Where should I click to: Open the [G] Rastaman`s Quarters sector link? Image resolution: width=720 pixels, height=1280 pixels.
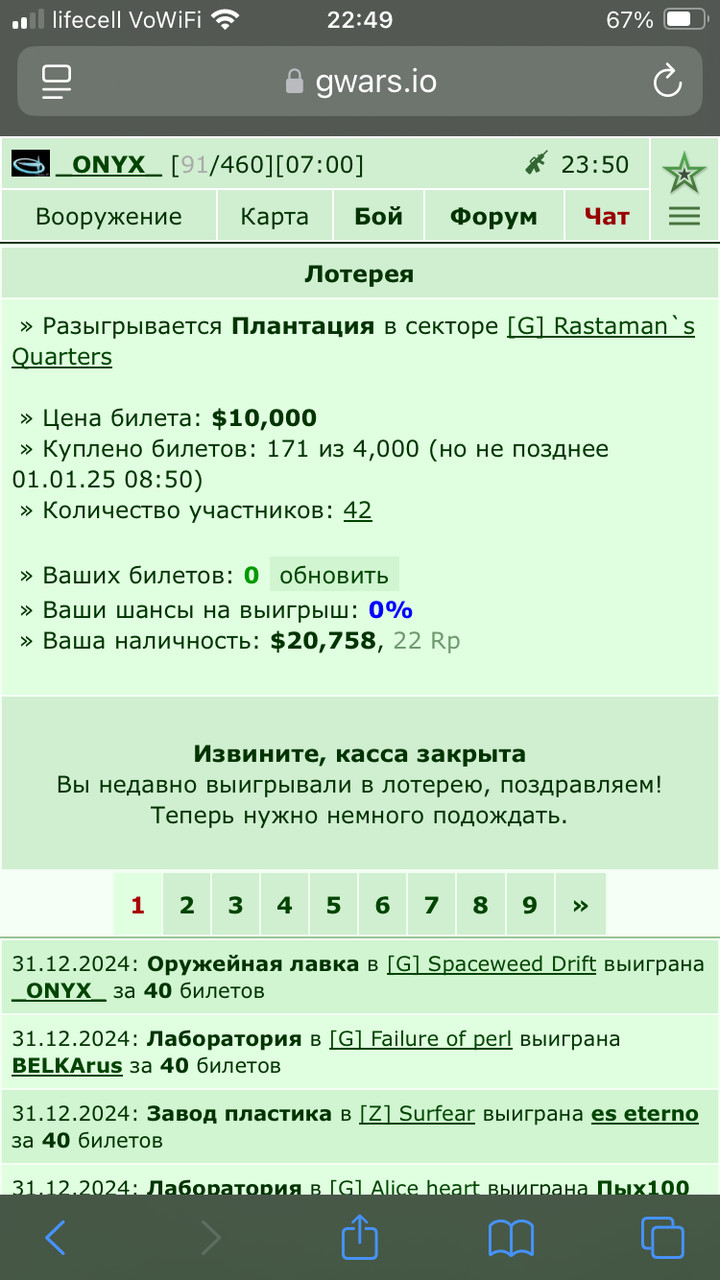pos(353,341)
